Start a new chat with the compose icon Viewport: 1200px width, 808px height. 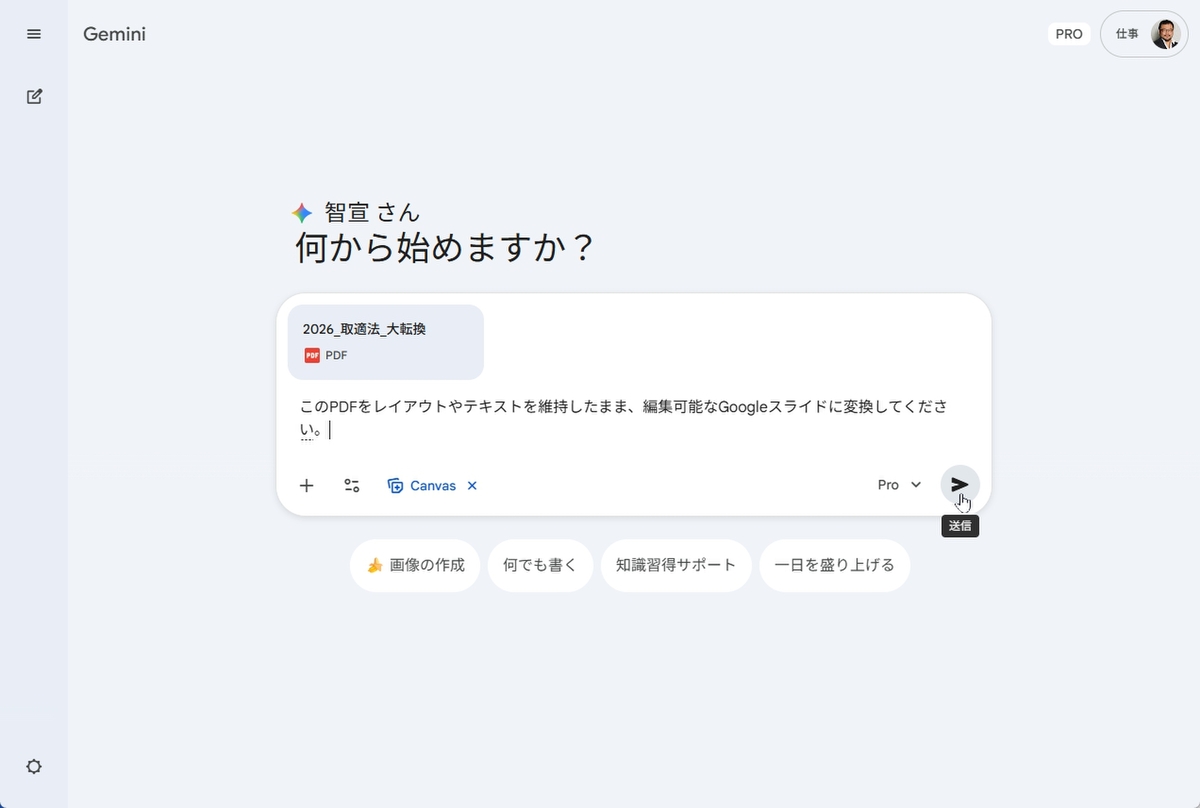(x=34, y=97)
